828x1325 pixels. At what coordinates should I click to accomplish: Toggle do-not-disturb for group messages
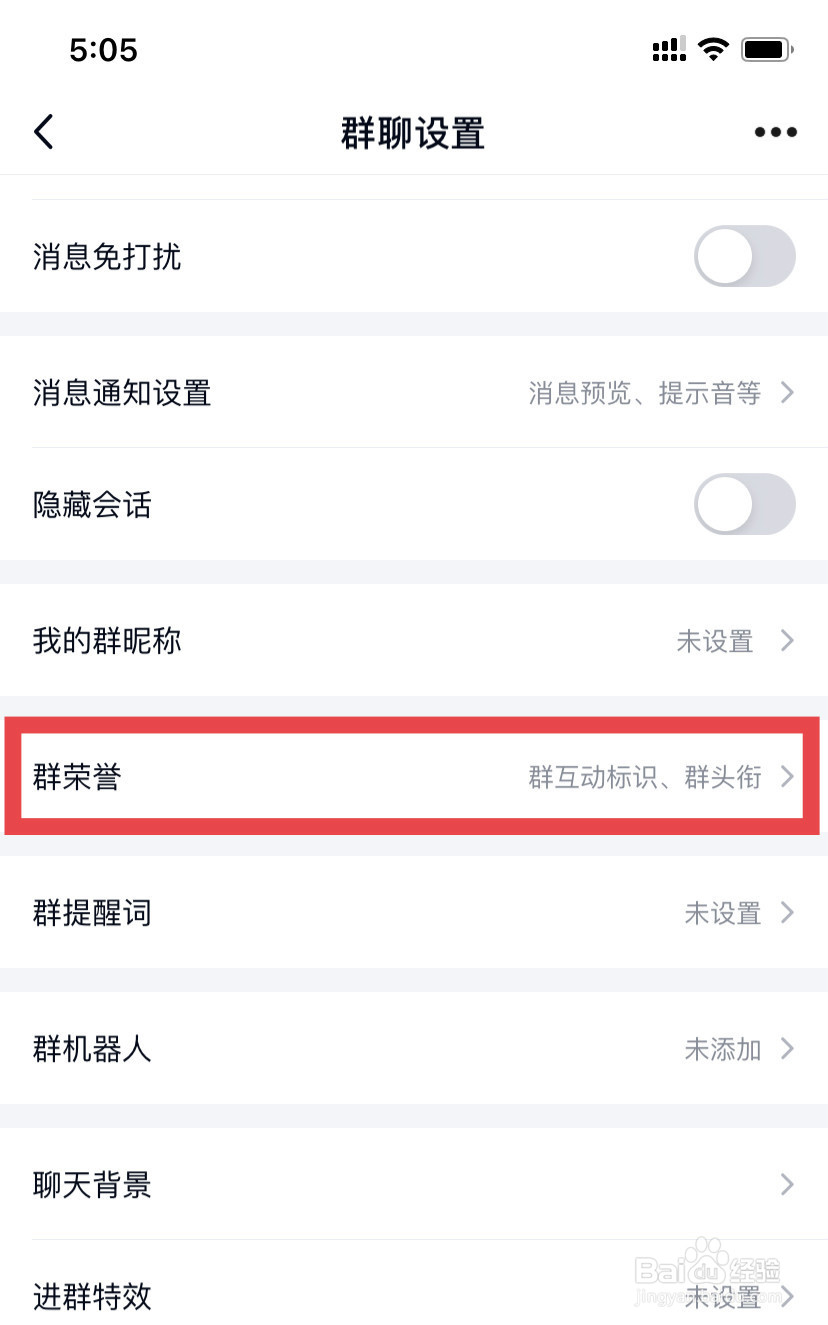coord(745,256)
